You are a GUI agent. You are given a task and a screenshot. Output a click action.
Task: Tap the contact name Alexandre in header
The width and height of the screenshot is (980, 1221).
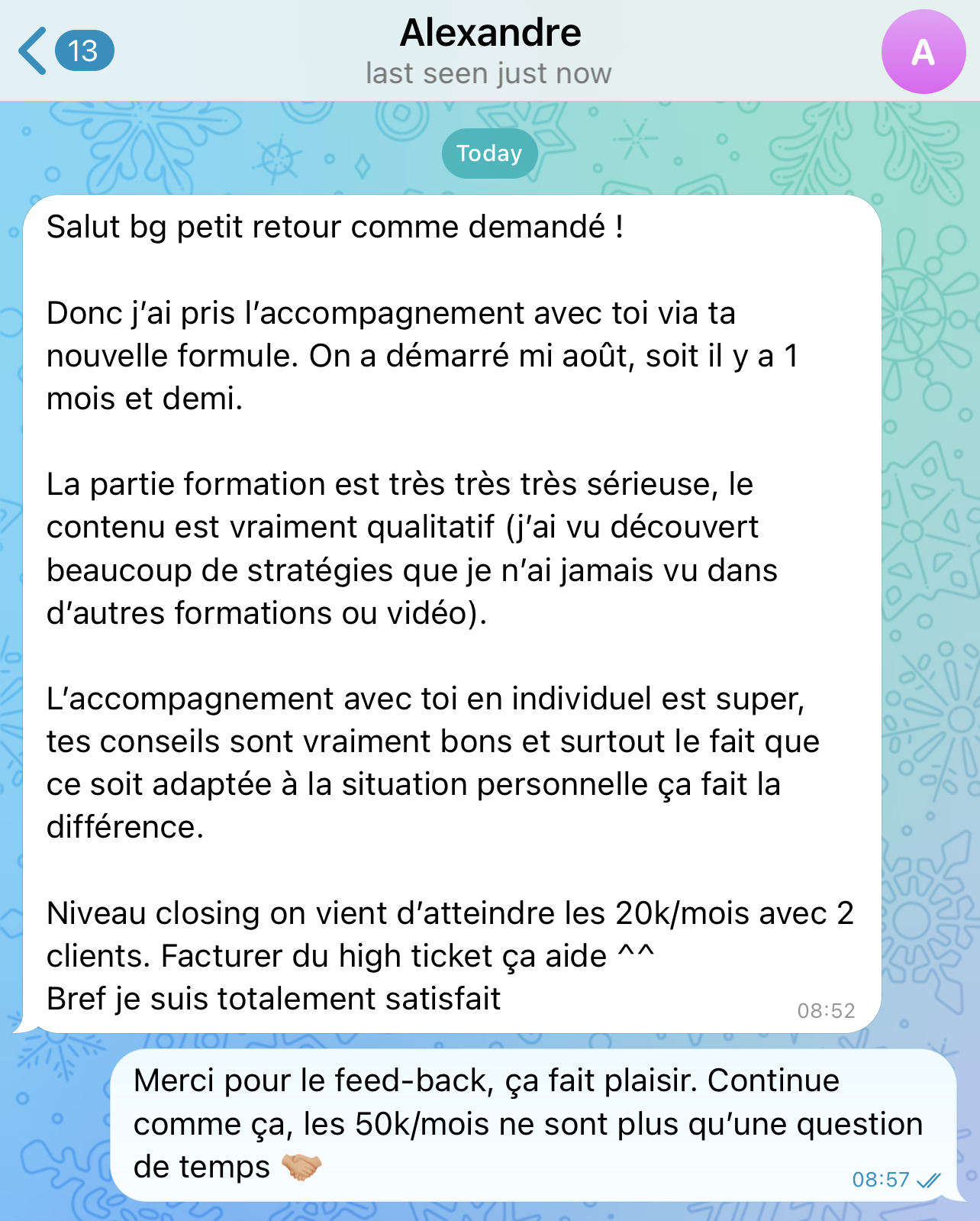(491, 32)
